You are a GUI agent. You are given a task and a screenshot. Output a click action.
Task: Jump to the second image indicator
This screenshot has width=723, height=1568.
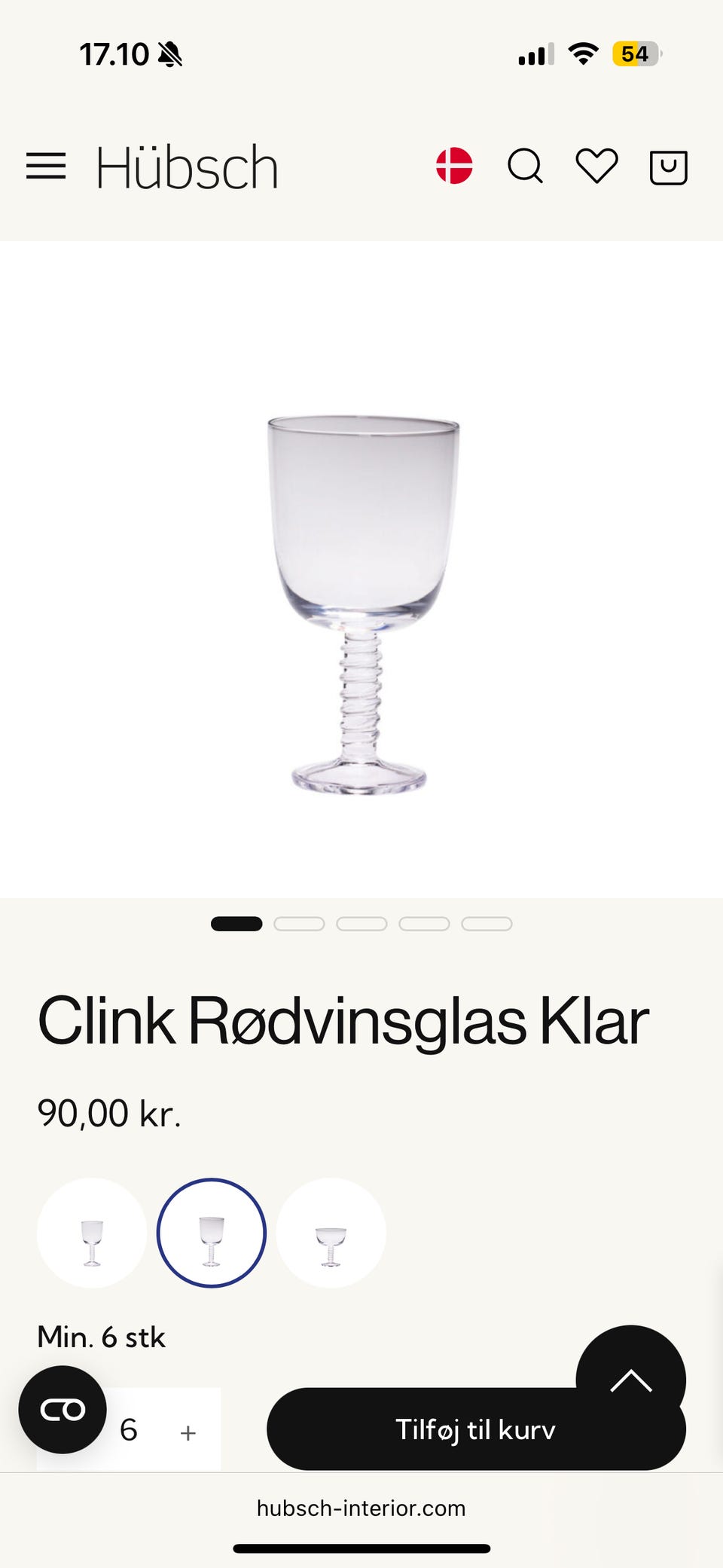299,924
